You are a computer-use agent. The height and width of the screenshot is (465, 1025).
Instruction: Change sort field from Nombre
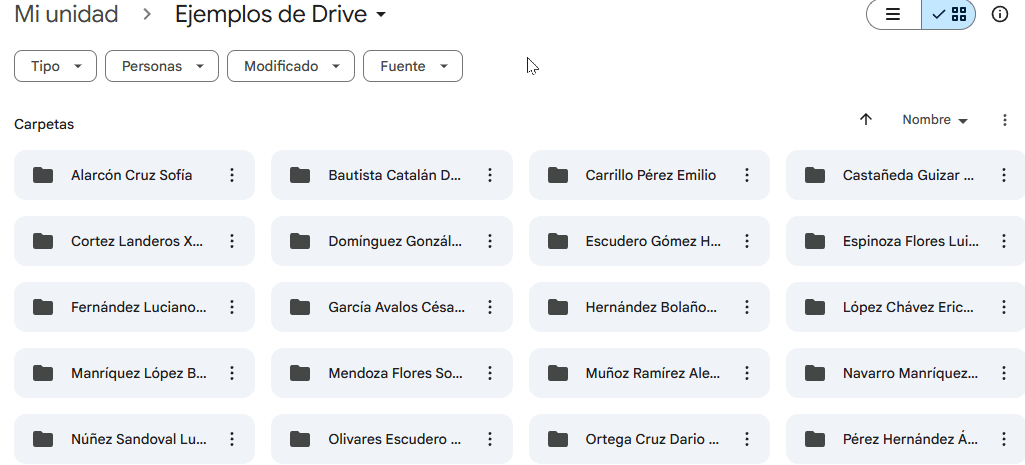coord(934,120)
